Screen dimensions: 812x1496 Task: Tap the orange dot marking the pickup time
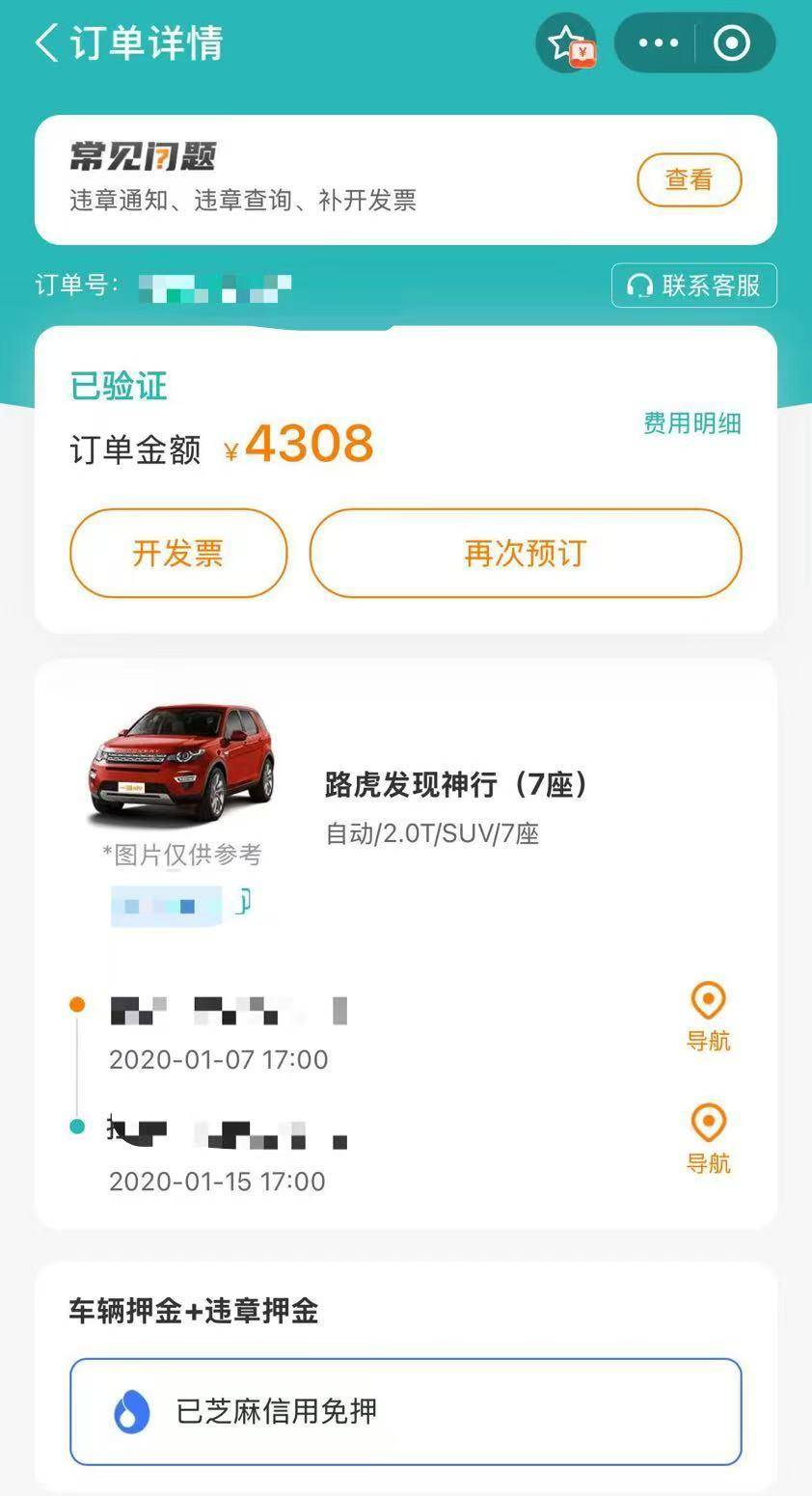(x=78, y=1004)
